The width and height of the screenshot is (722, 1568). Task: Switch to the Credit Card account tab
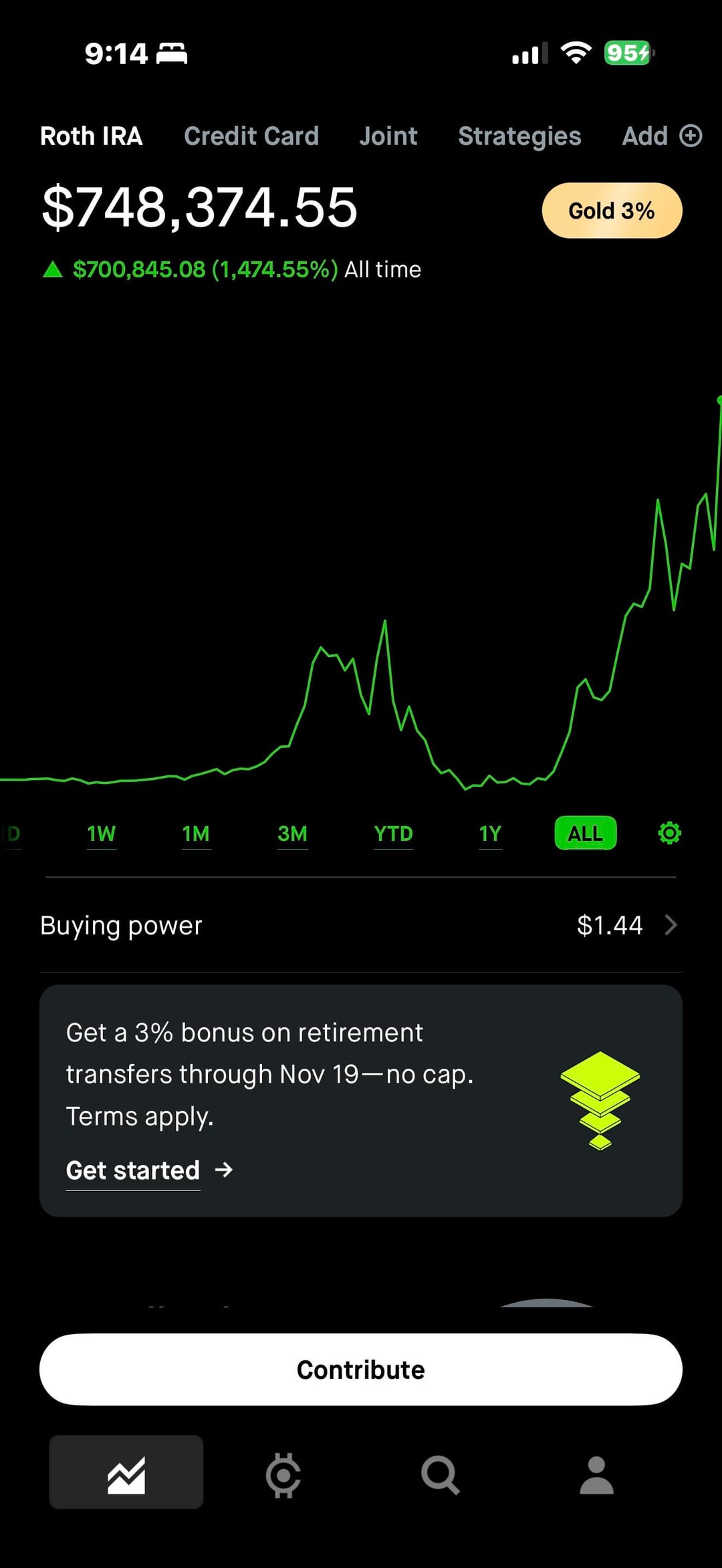click(251, 136)
